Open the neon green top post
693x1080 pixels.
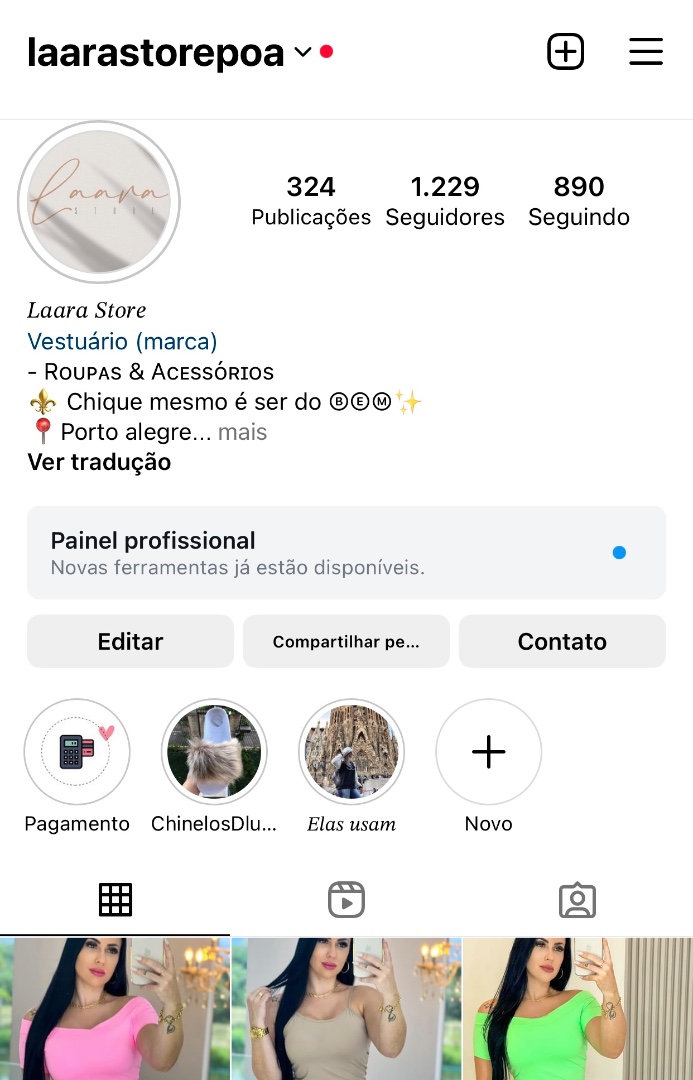[578, 1010]
